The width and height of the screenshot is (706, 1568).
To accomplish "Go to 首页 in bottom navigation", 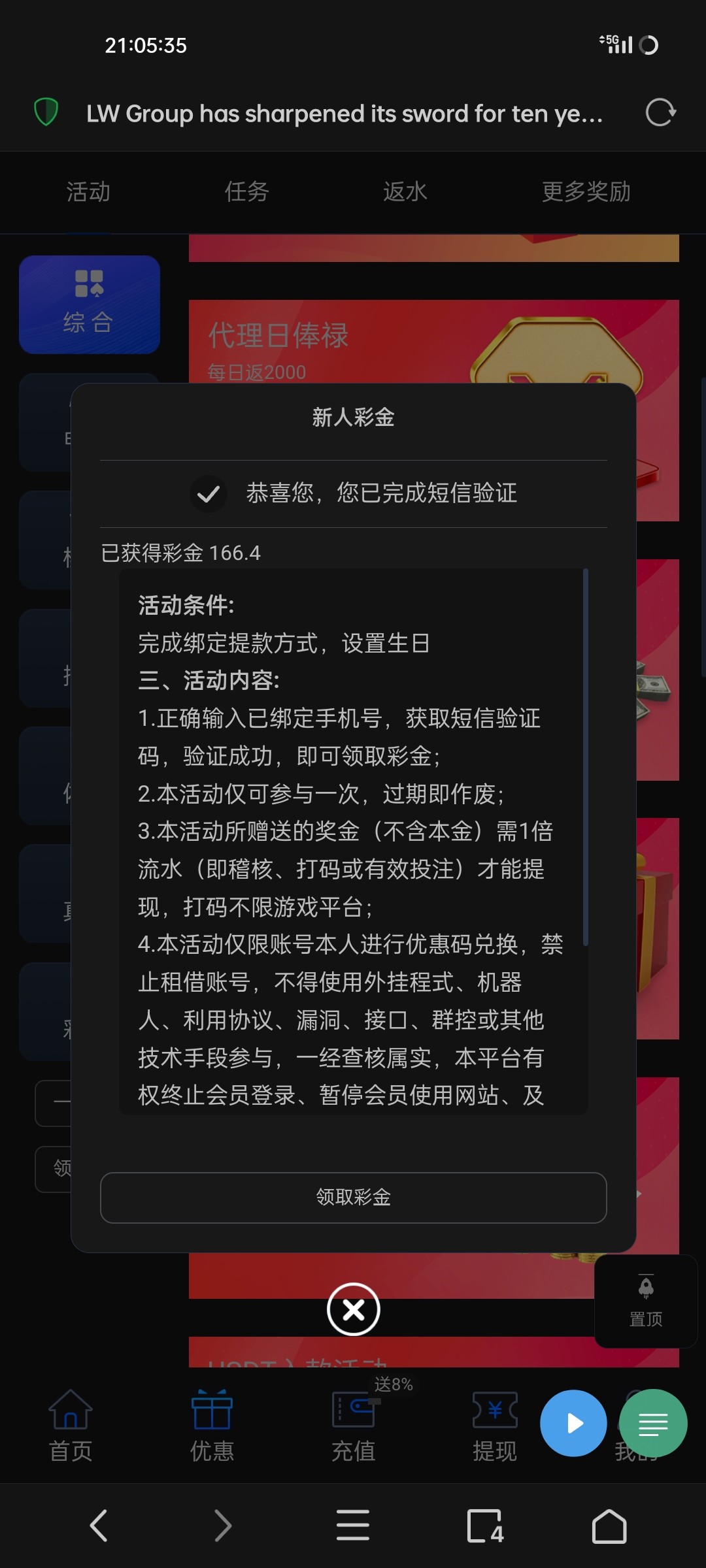I will click(x=71, y=1426).
